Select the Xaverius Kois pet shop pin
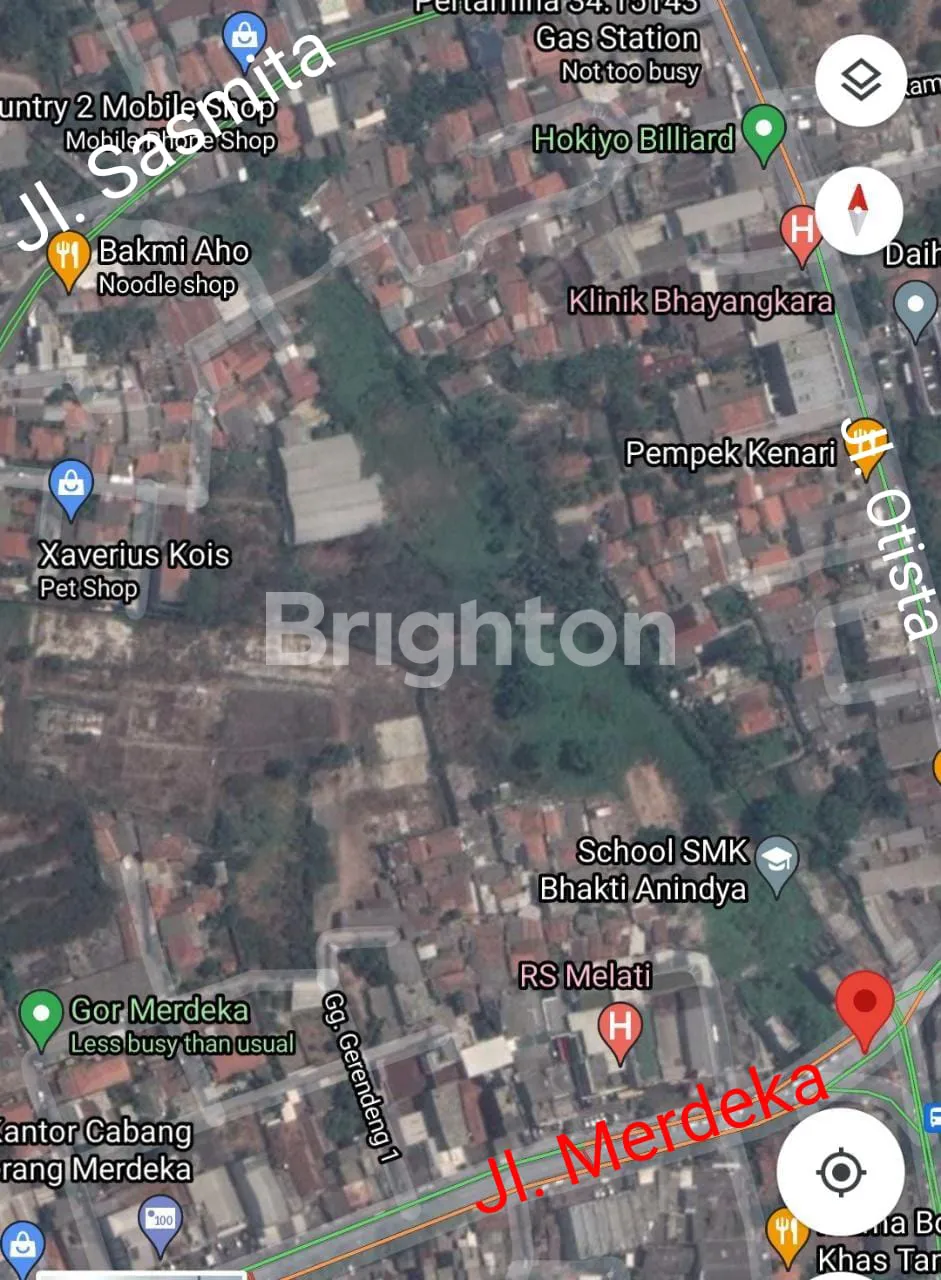Screen dimensions: 941x1280 coord(71,487)
